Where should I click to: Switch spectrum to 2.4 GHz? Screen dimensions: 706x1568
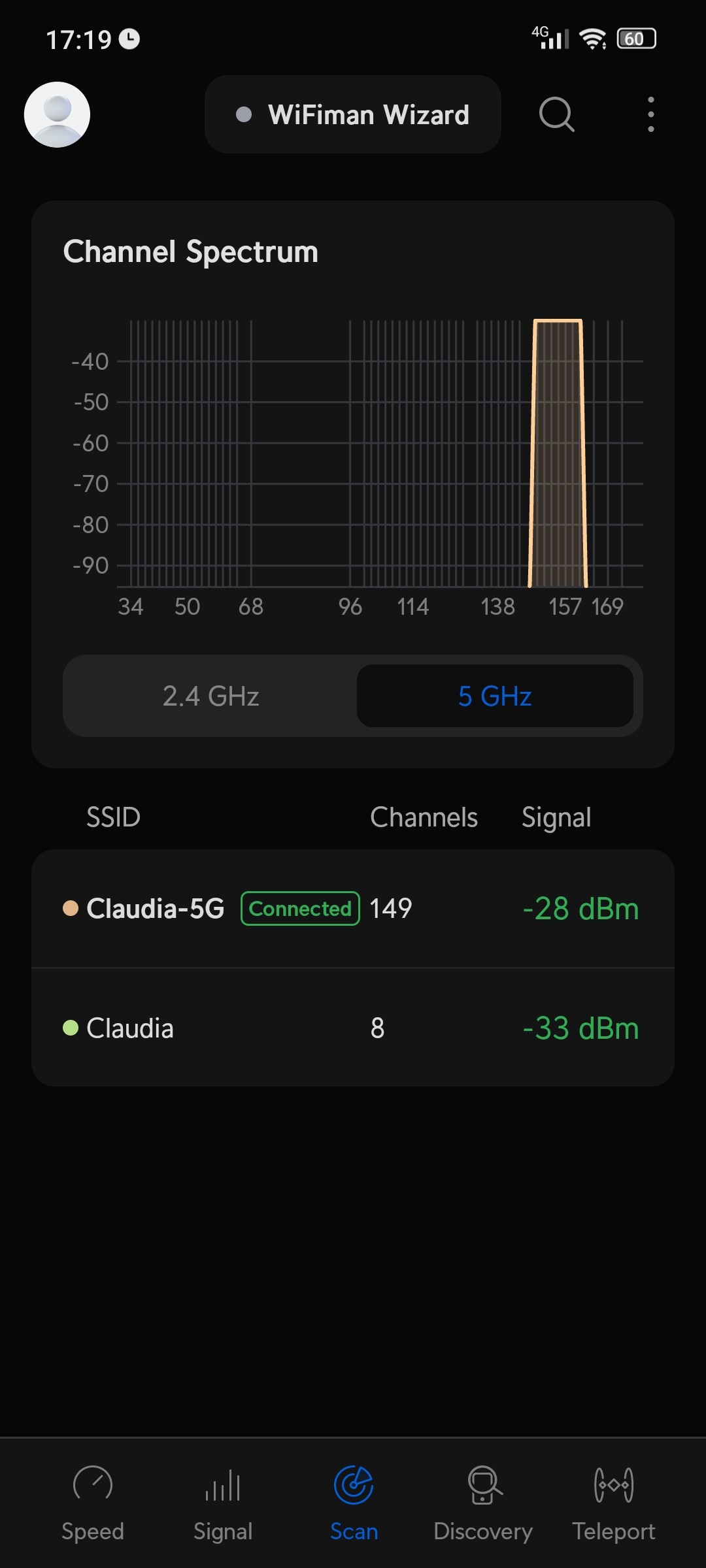pyautogui.click(x=210, y=696)
